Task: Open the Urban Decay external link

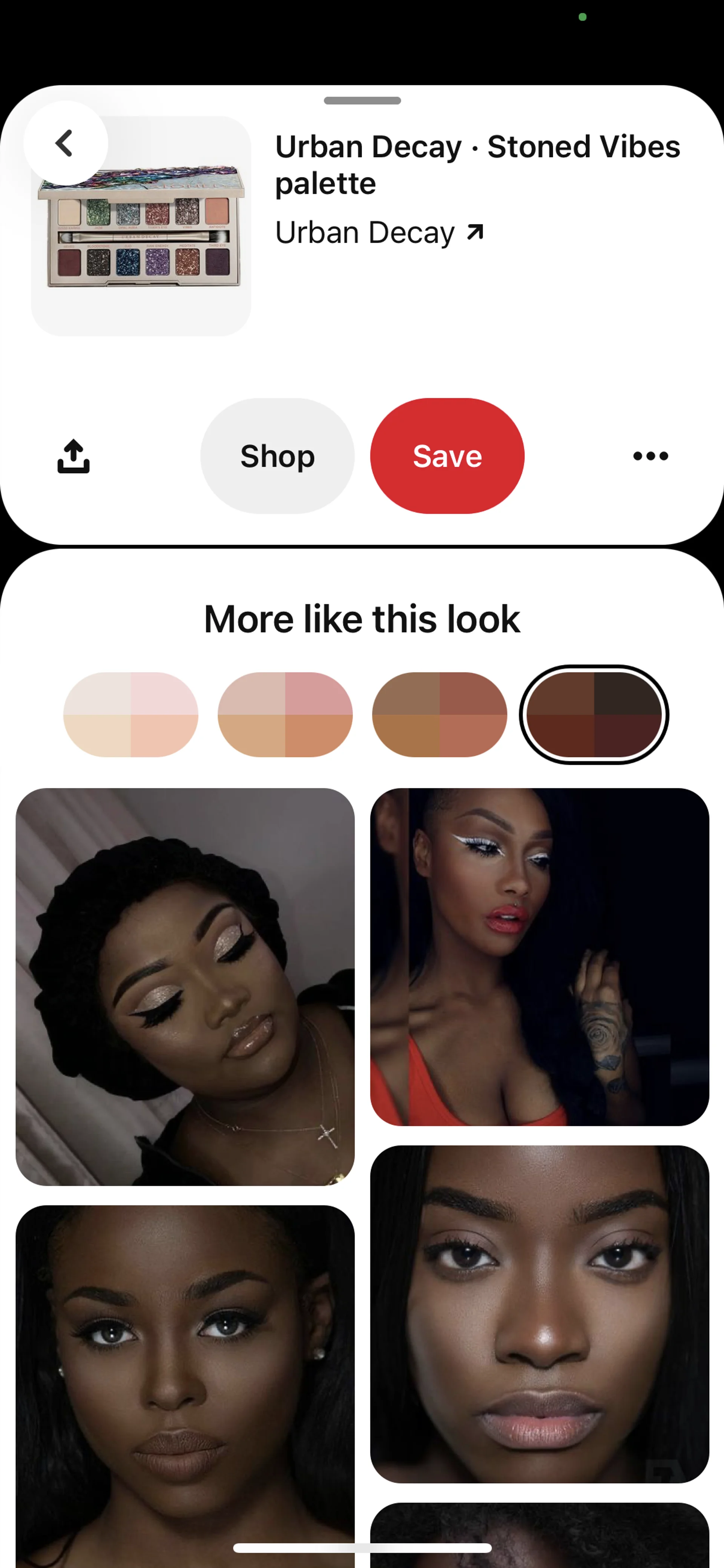Action: point(379,232)
